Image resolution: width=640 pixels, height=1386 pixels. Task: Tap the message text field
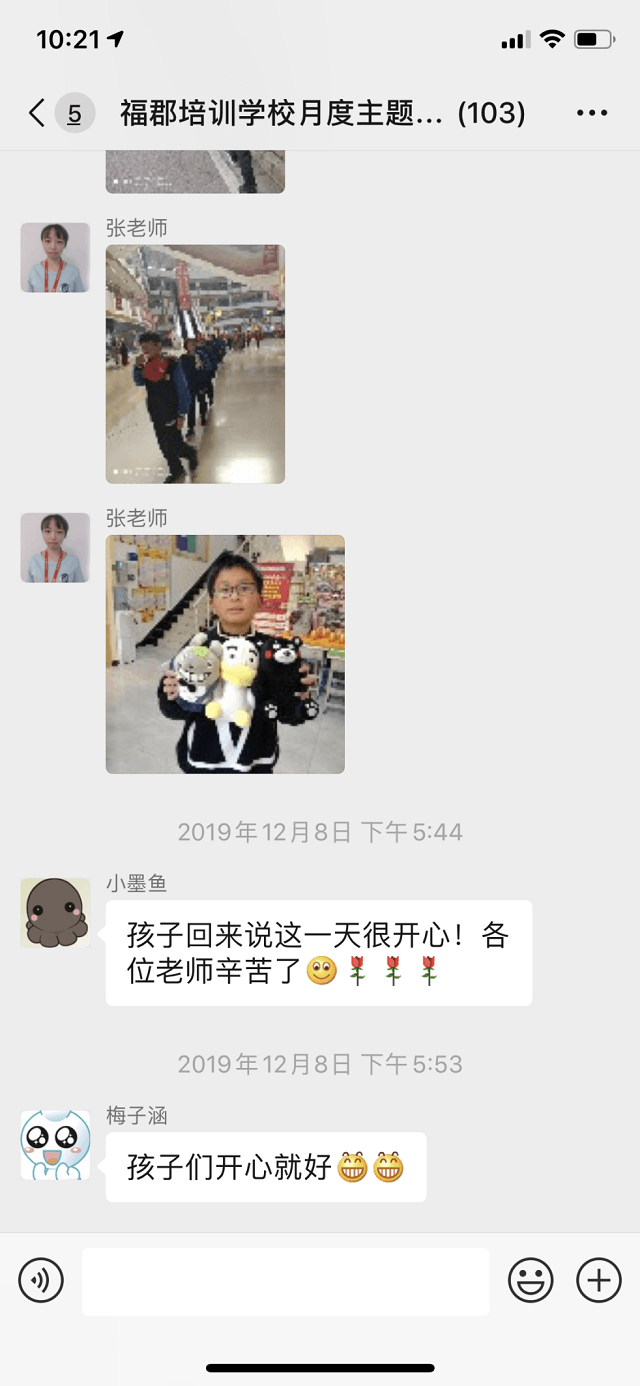click(285, 1281)
